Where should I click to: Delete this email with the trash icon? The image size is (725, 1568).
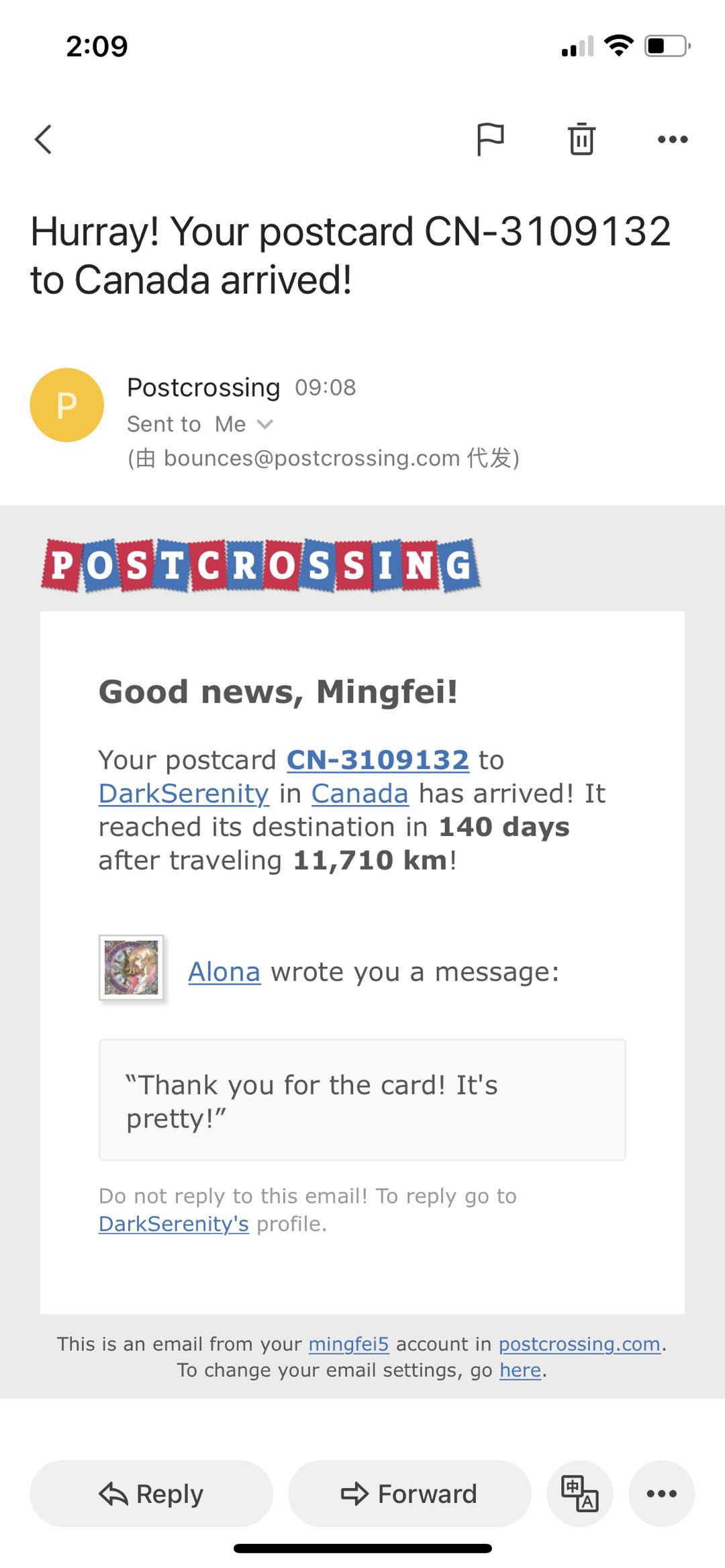click(581, 139)
